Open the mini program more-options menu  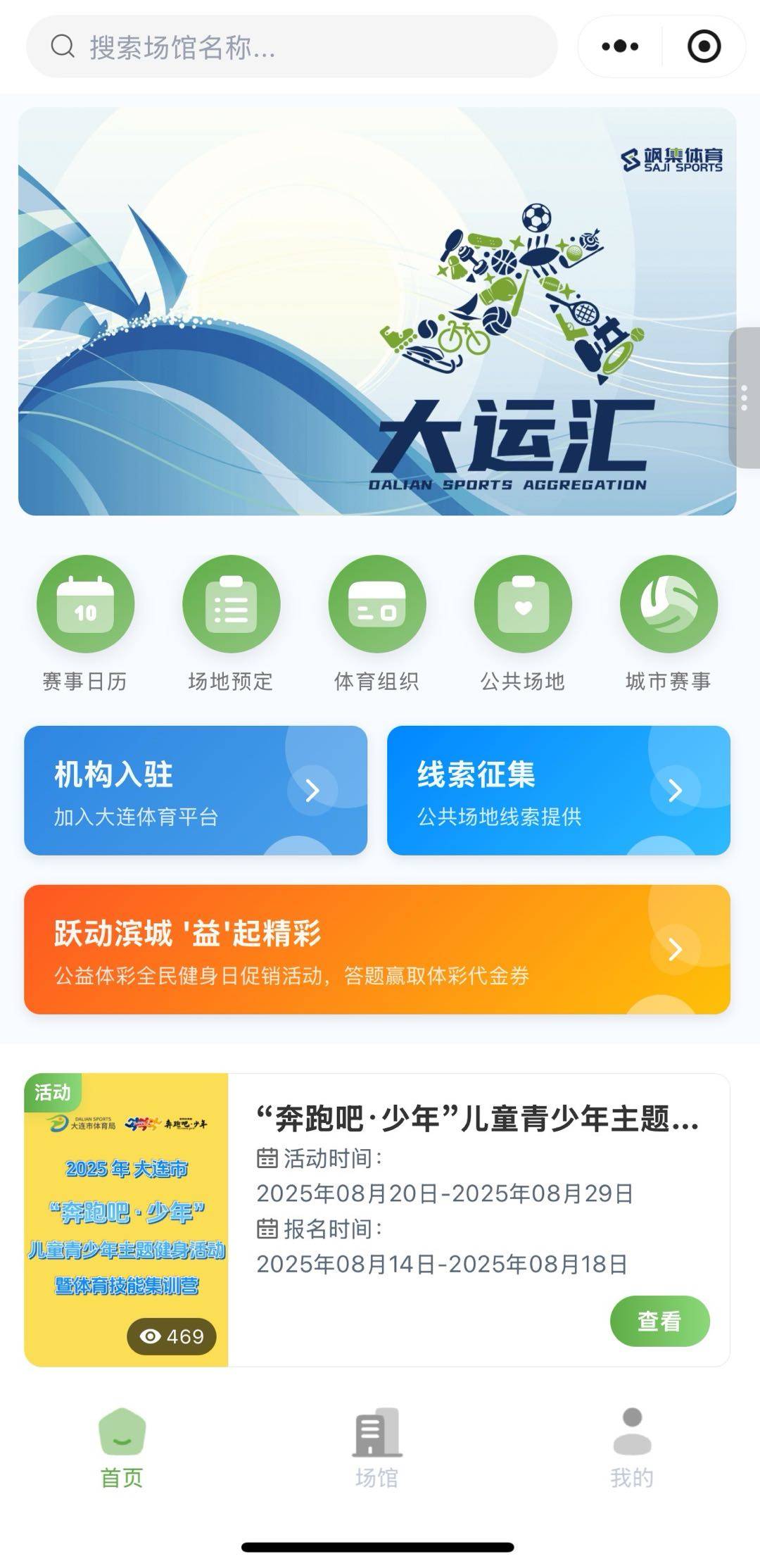coord(620,47)
